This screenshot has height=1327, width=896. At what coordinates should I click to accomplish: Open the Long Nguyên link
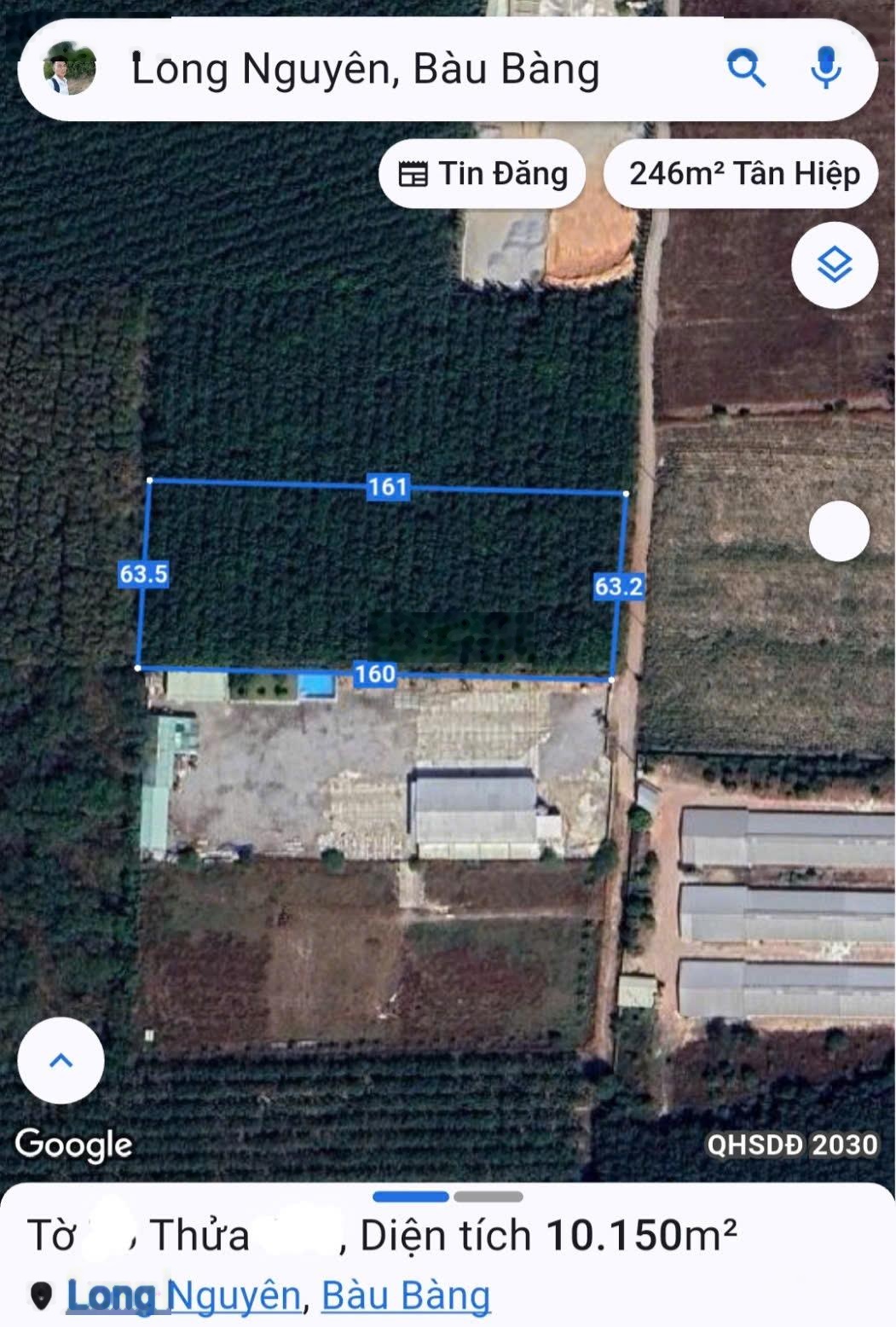[x=183, y=1296]
